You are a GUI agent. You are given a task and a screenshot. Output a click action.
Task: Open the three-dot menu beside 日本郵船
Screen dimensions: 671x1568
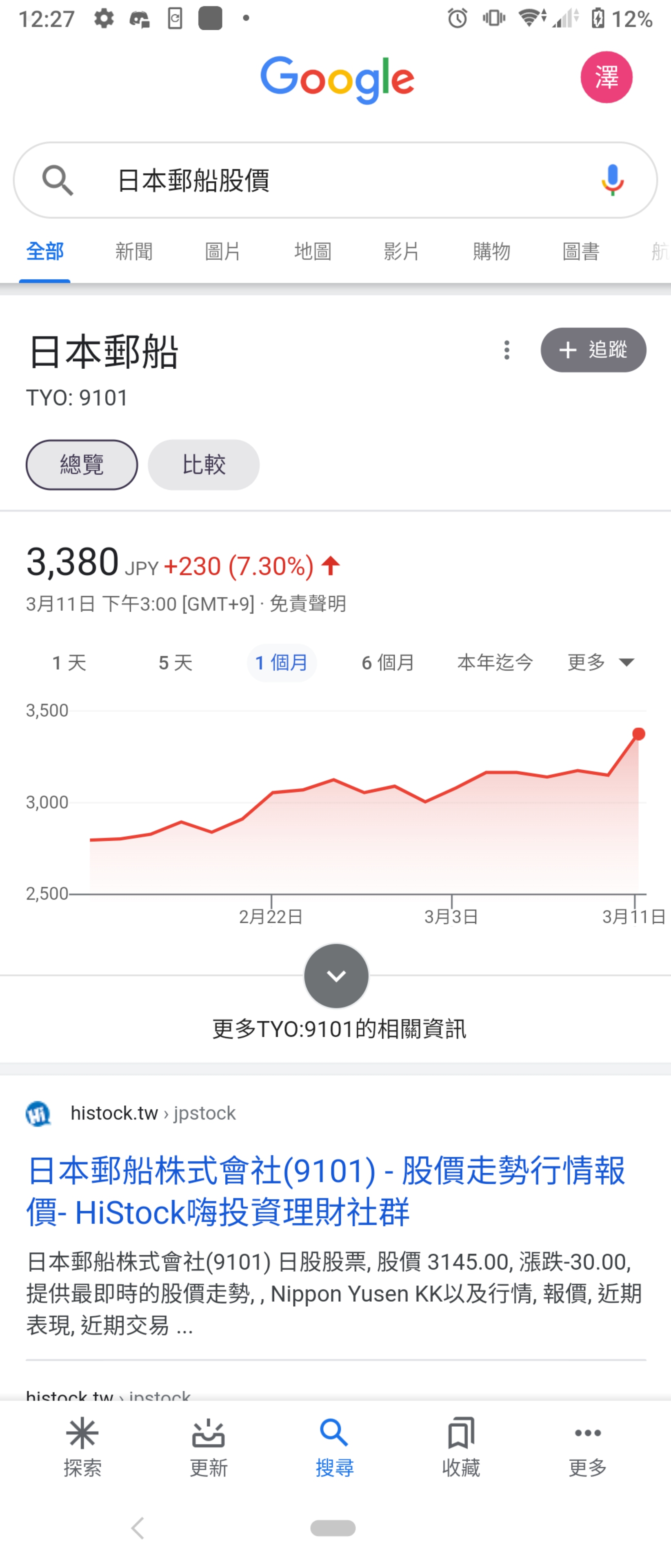[x=507, y=350]
